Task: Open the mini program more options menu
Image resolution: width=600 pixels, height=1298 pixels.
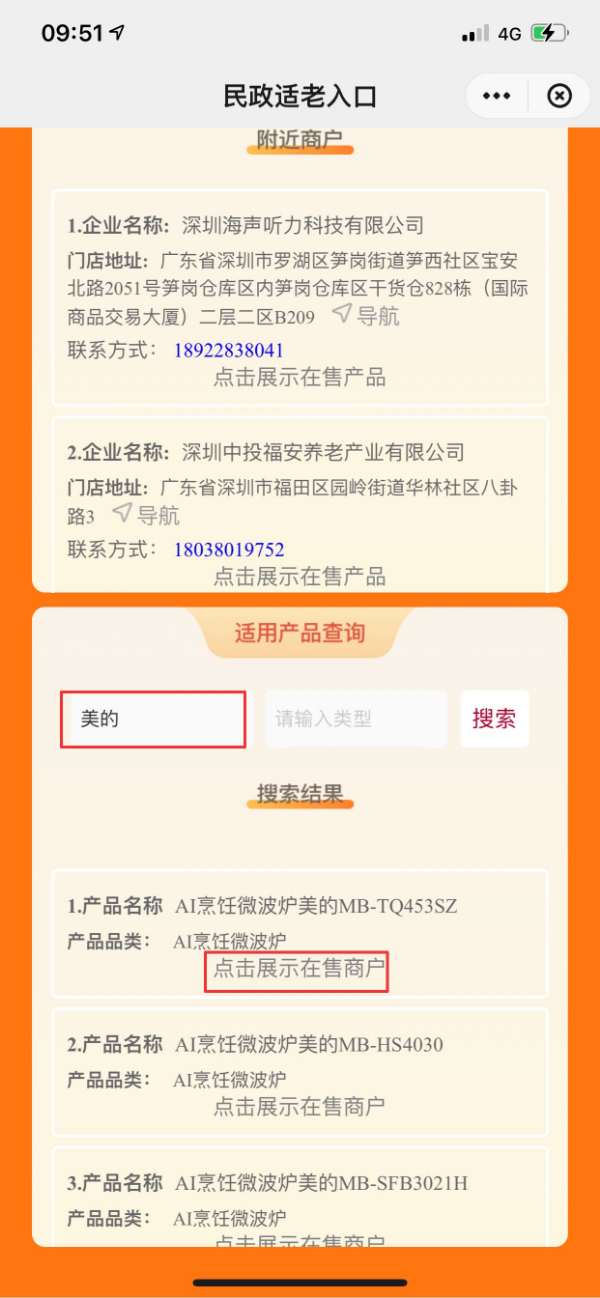Action: pos(496,96)
